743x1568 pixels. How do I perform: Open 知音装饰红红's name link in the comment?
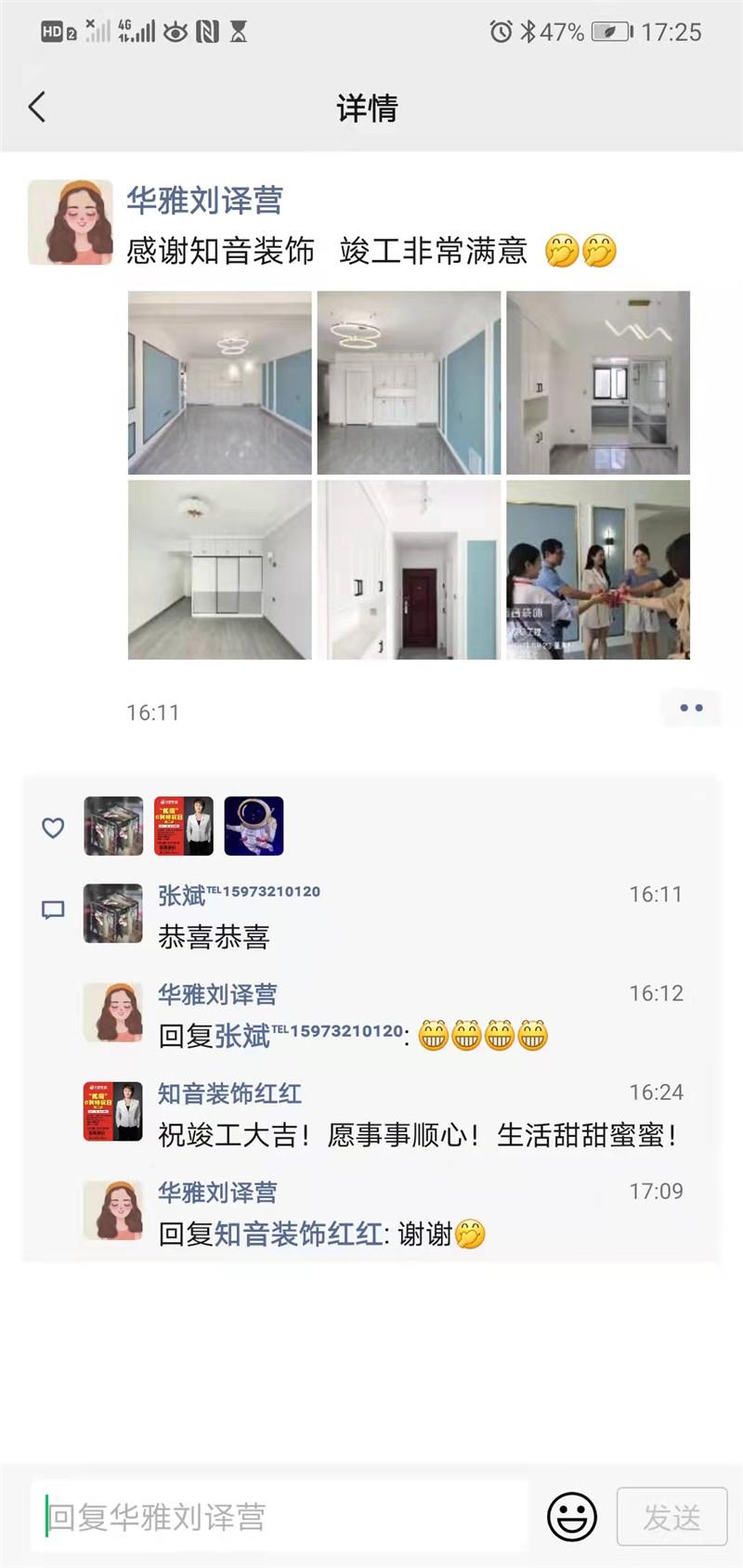coord(229,1093)
